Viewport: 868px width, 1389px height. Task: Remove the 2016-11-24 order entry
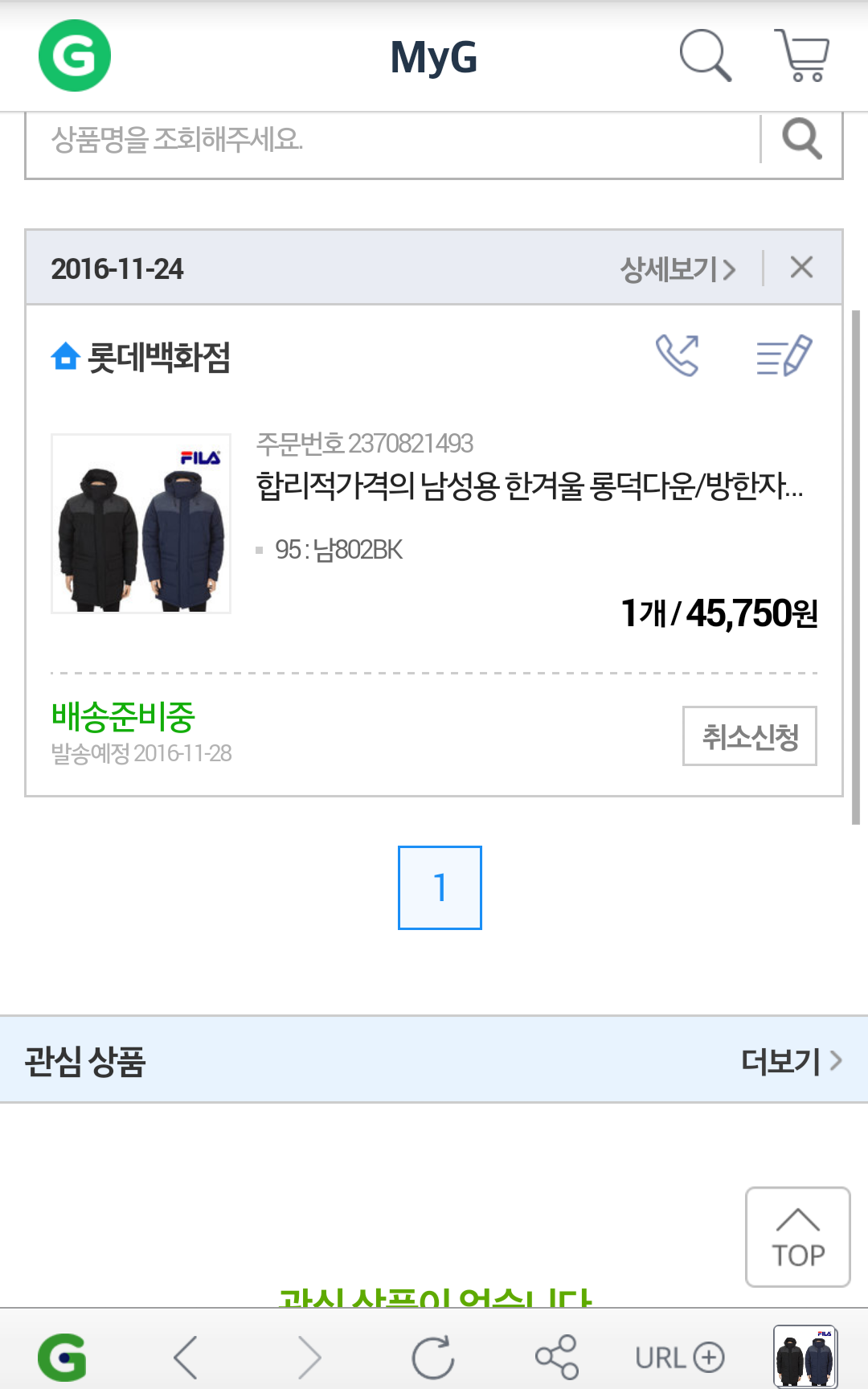[801, 268]
